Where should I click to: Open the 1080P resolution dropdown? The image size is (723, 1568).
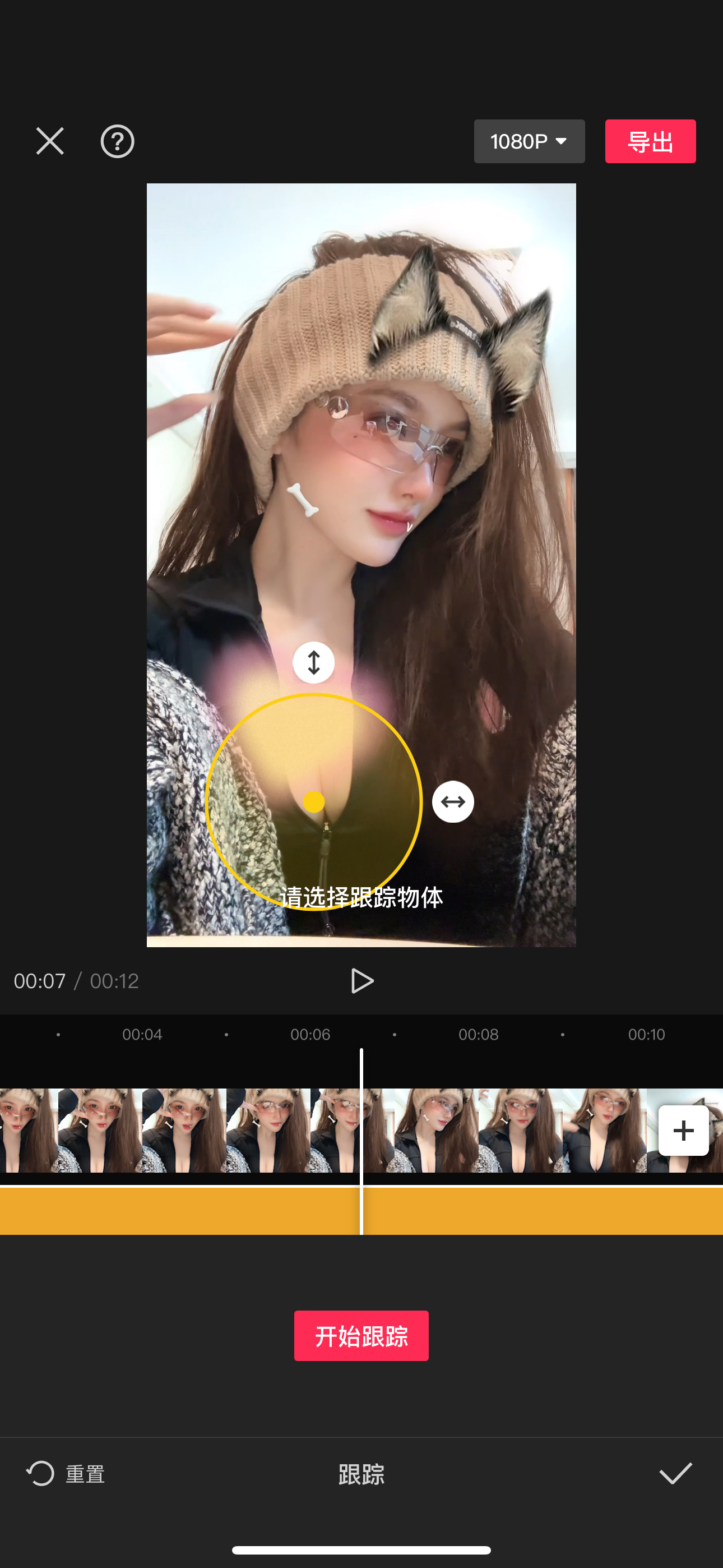(529, 141)
